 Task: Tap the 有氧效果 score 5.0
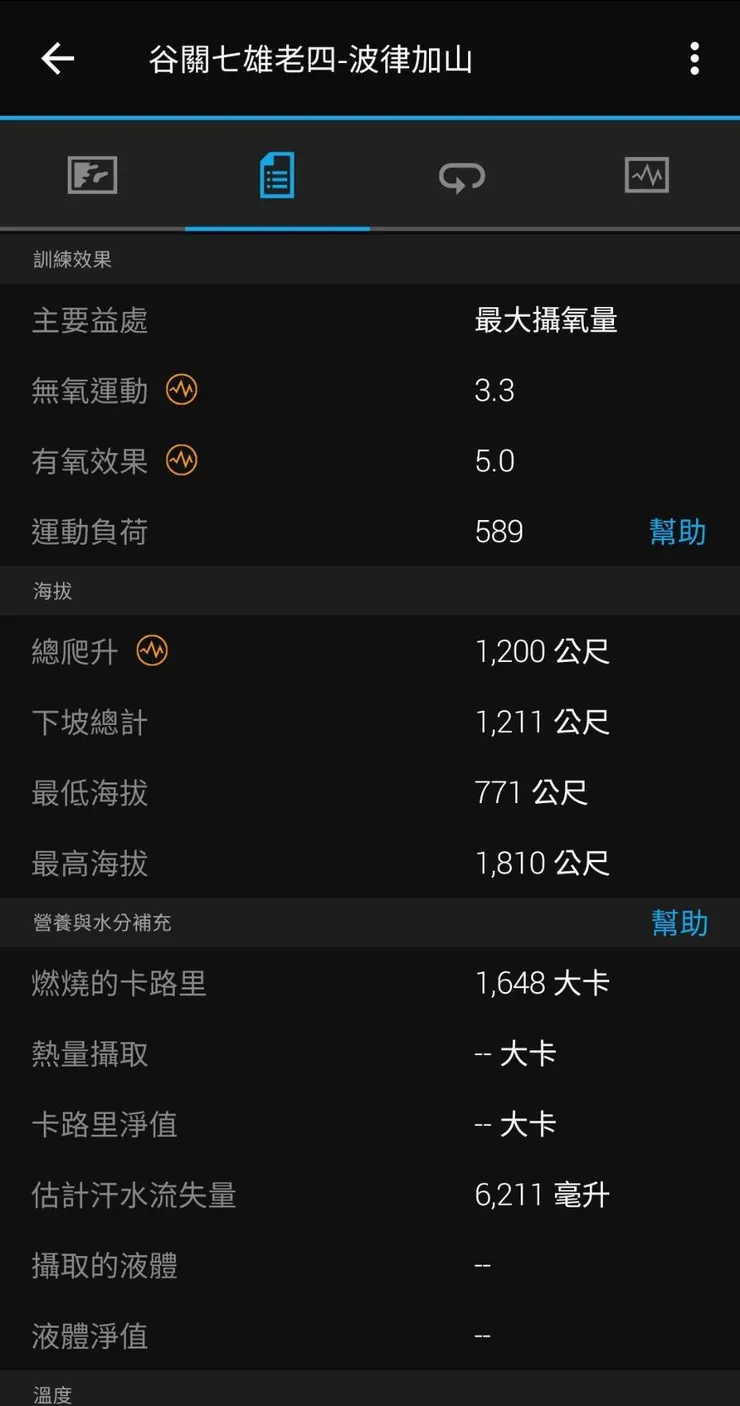[x=495, y=461]
